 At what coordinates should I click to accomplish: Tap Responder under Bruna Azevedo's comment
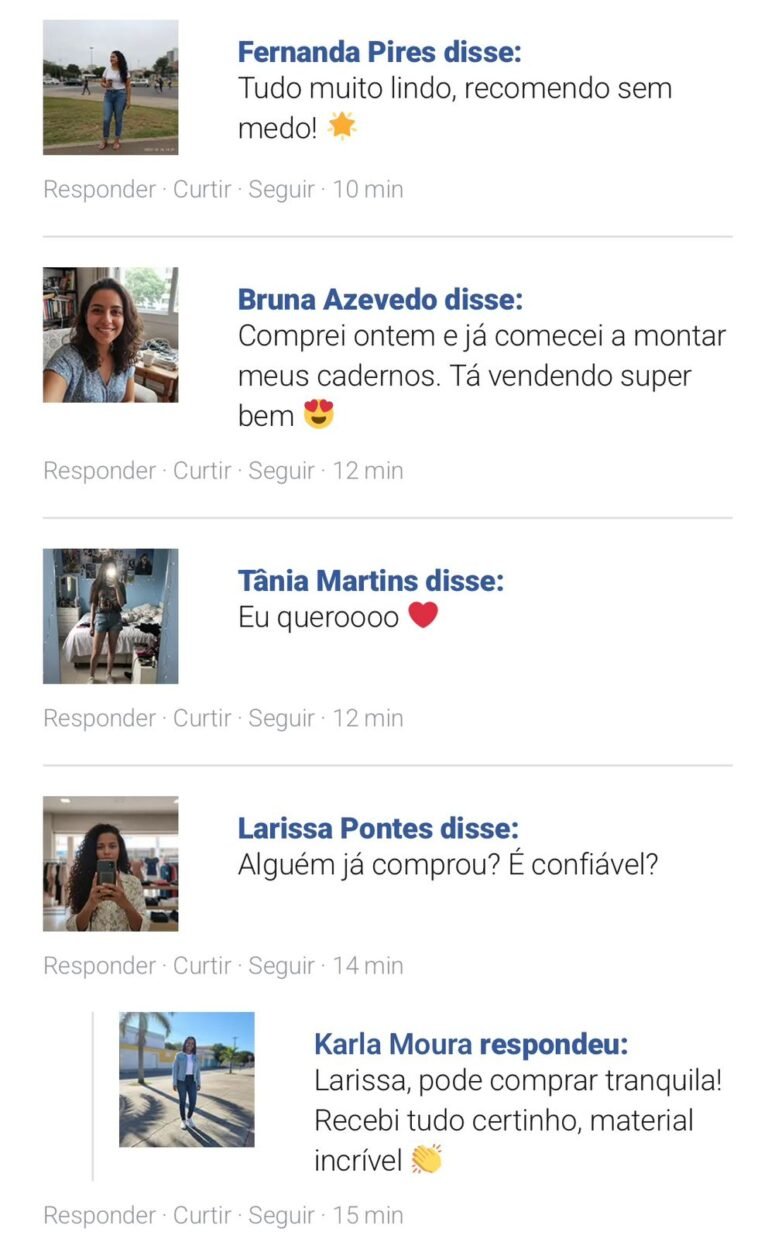tap(99, 471)
